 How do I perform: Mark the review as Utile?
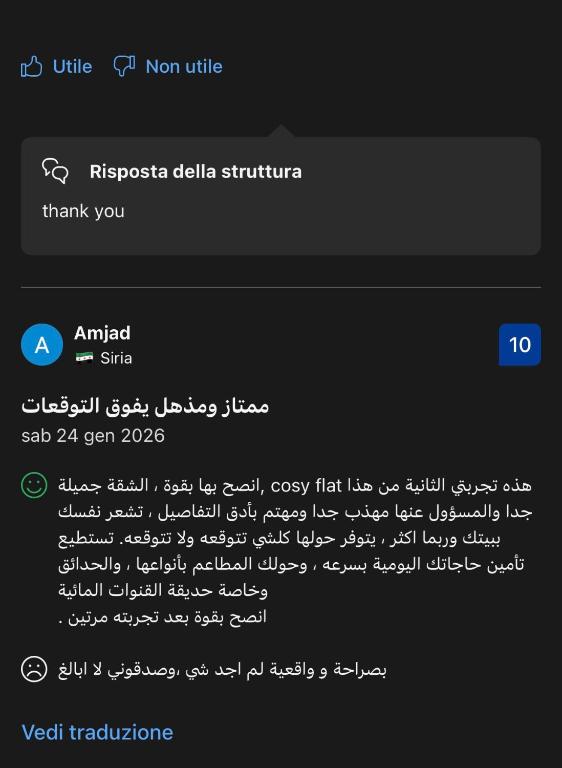coord(56,66)
